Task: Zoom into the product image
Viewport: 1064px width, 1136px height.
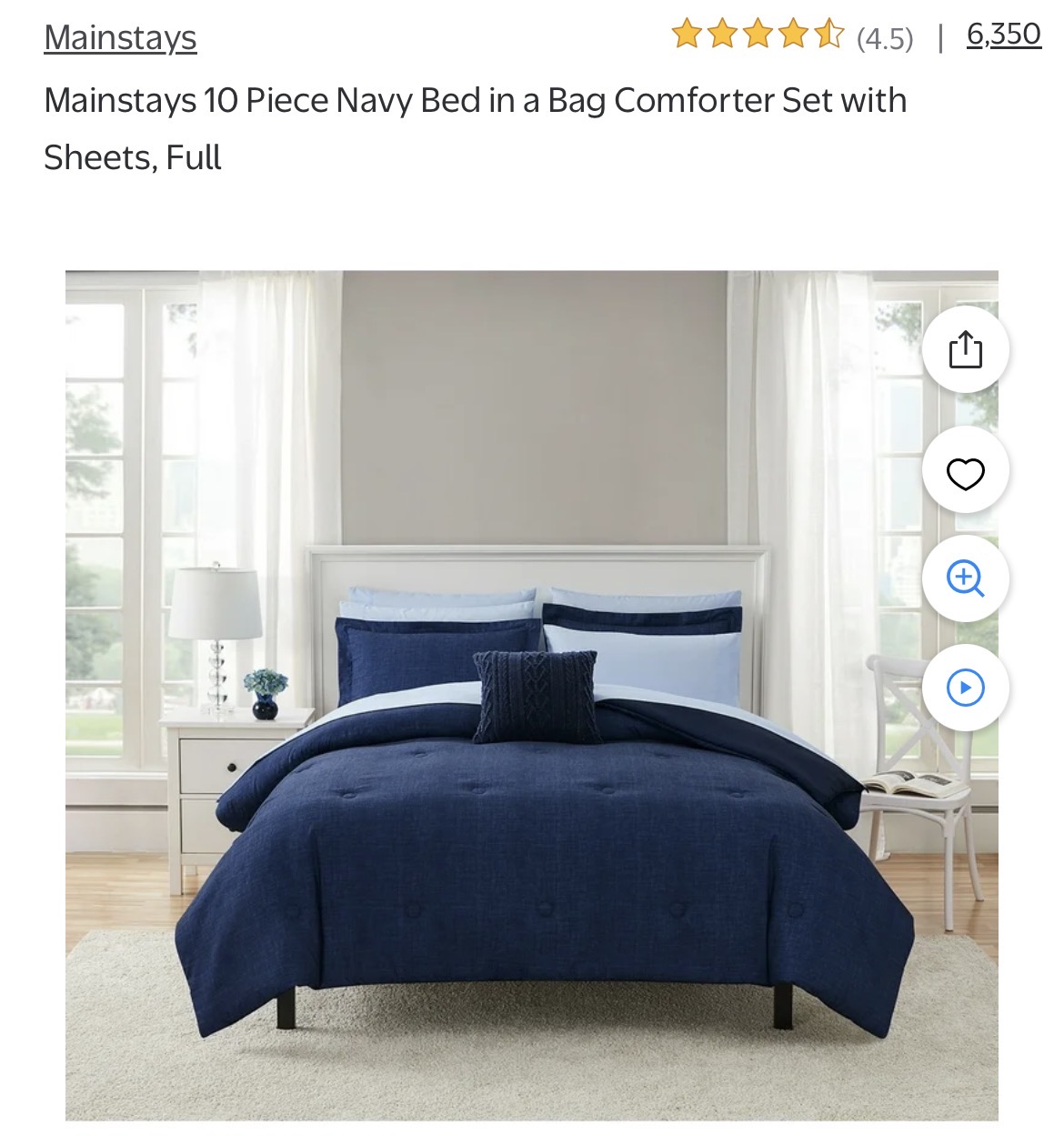Action: point(965,578)
